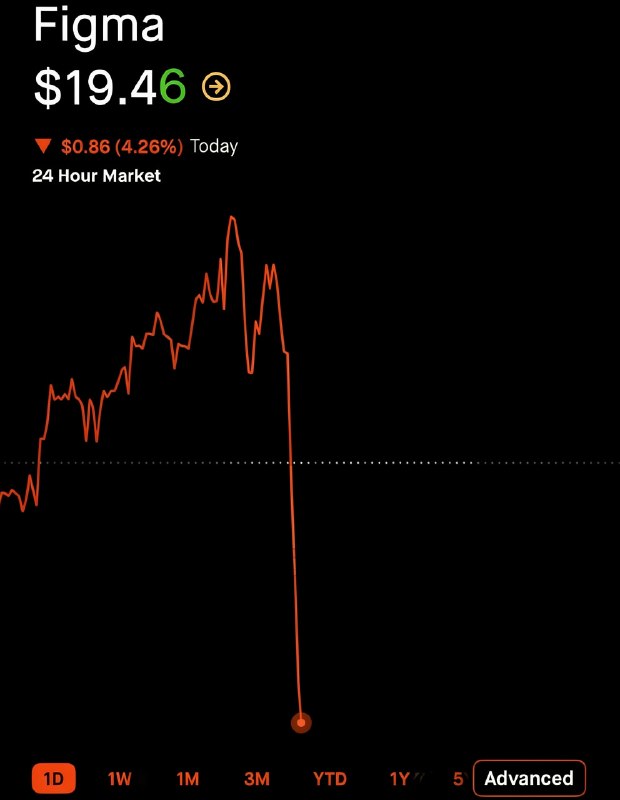The image size is (620, 800).
Task: Tap the yellow arrow icon beside the price
Action: tap(216, 88)
